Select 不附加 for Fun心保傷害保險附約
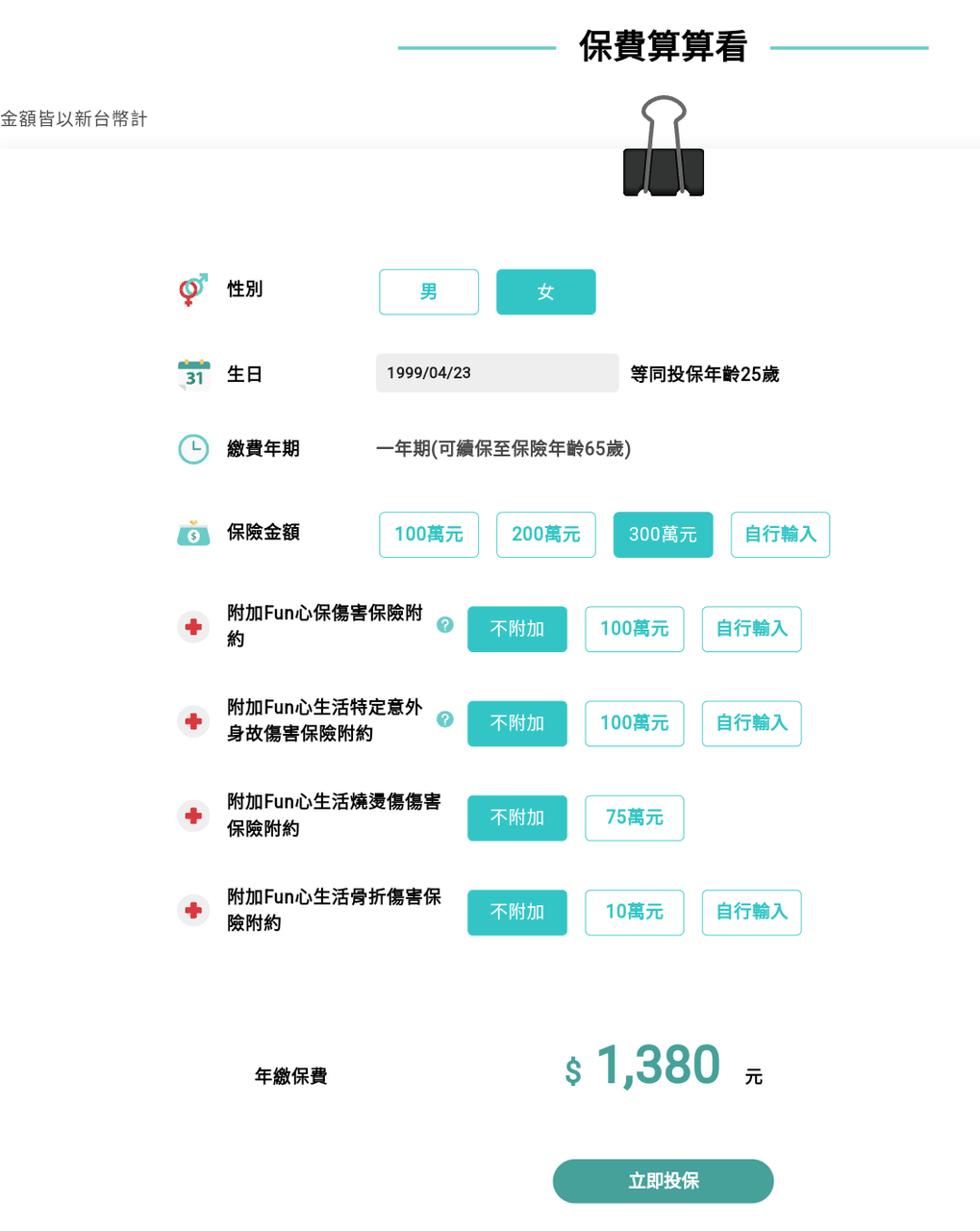Screen dimensions: 980x1231 [x=516, y=629]
